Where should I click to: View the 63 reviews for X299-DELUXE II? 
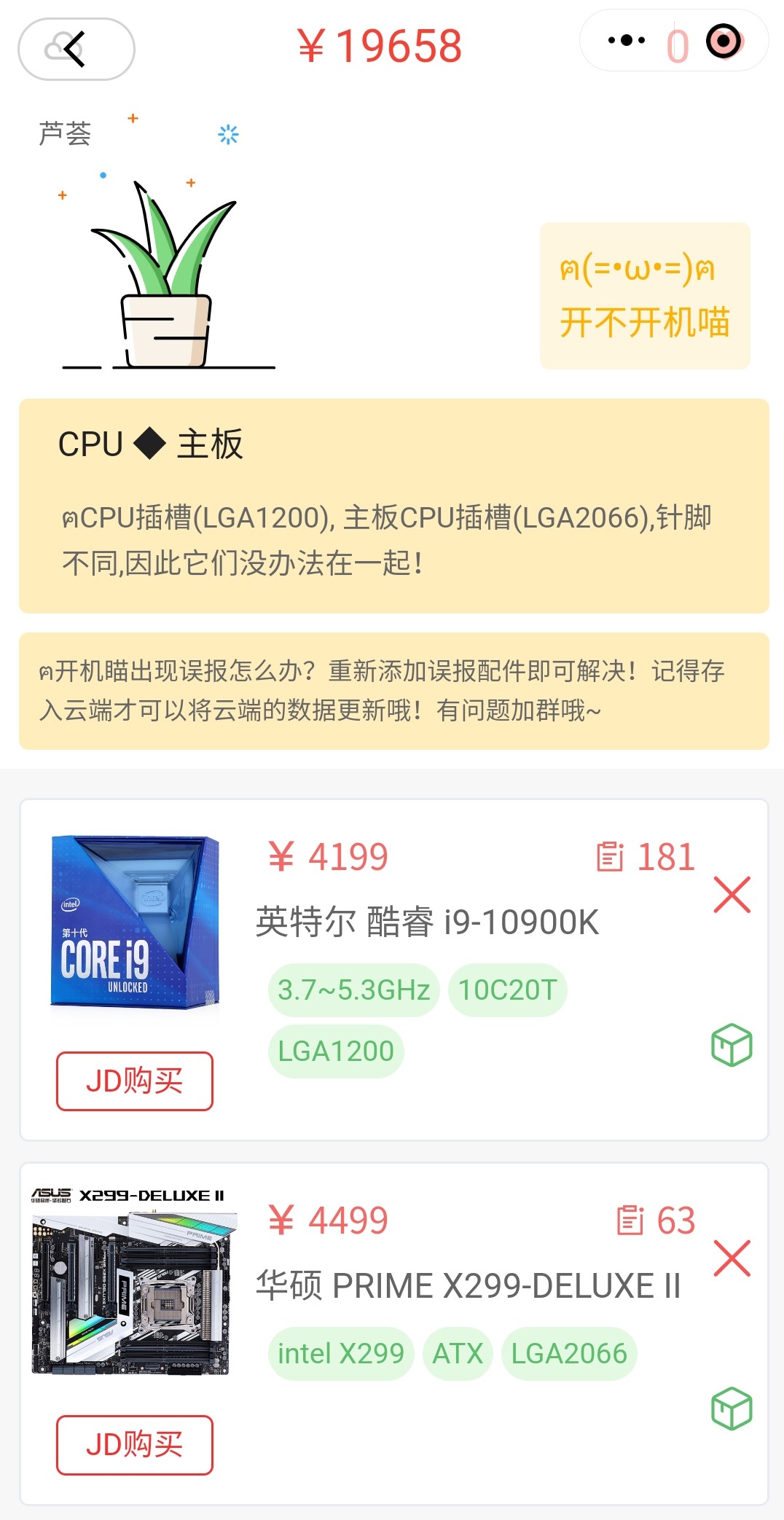(656, 1221)
